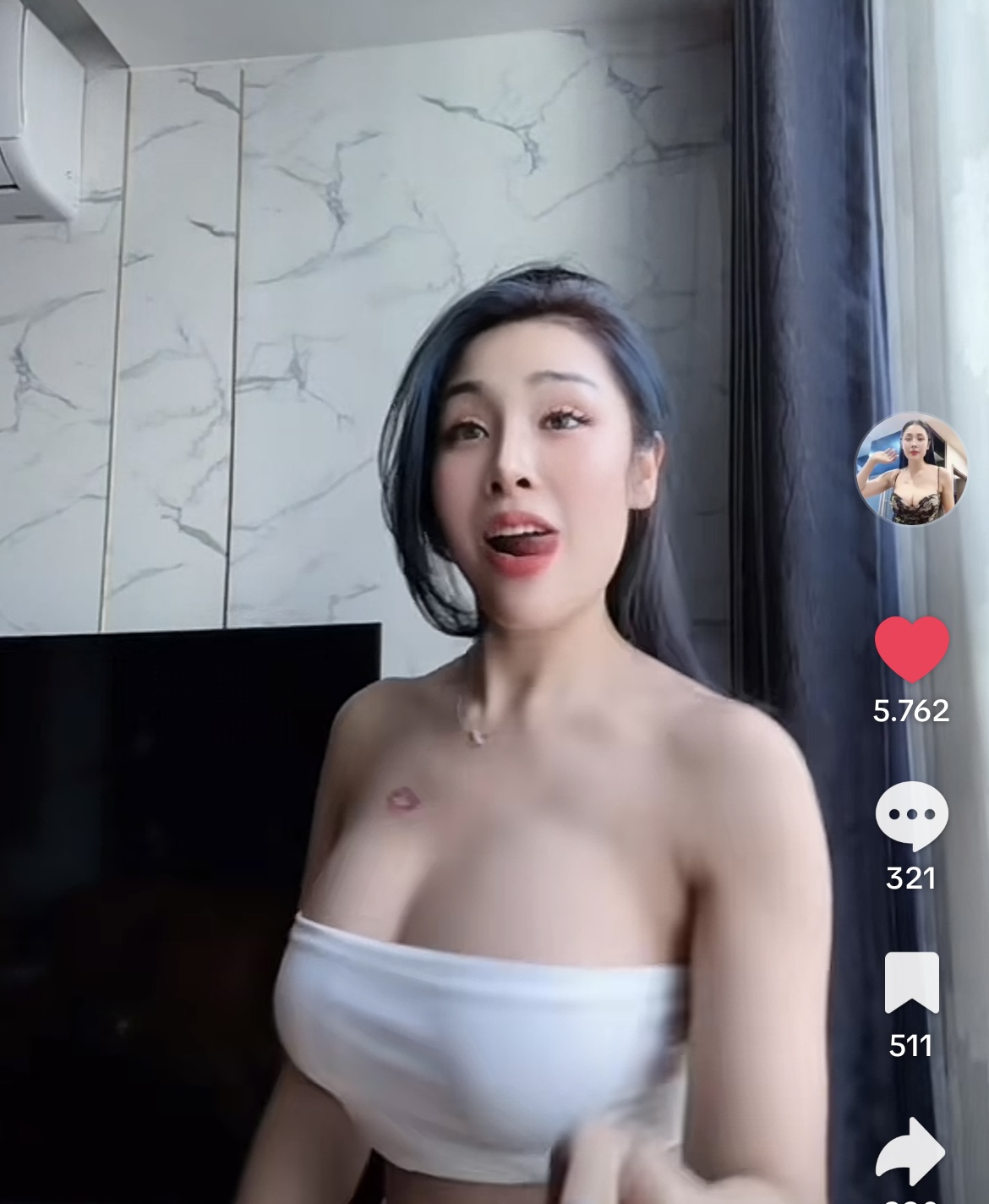Image resolution: width=989 pixels, height=1204 pixels.
Task: Tap the bookmark icon to save video
Action: pyautogui.click(x=911, y=982)
